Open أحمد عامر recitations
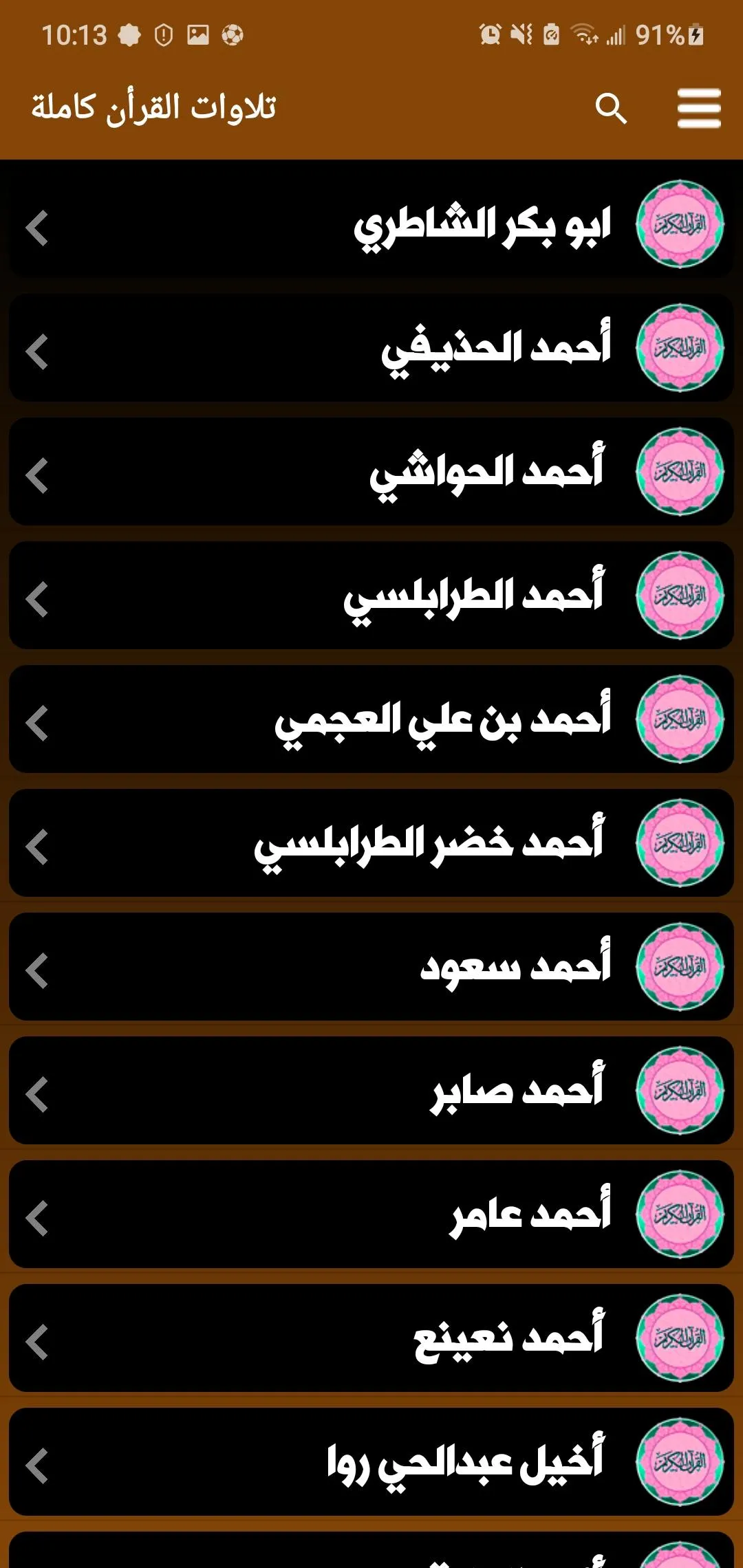The width and height of the screenshot is (743, 1568). 371,1215
